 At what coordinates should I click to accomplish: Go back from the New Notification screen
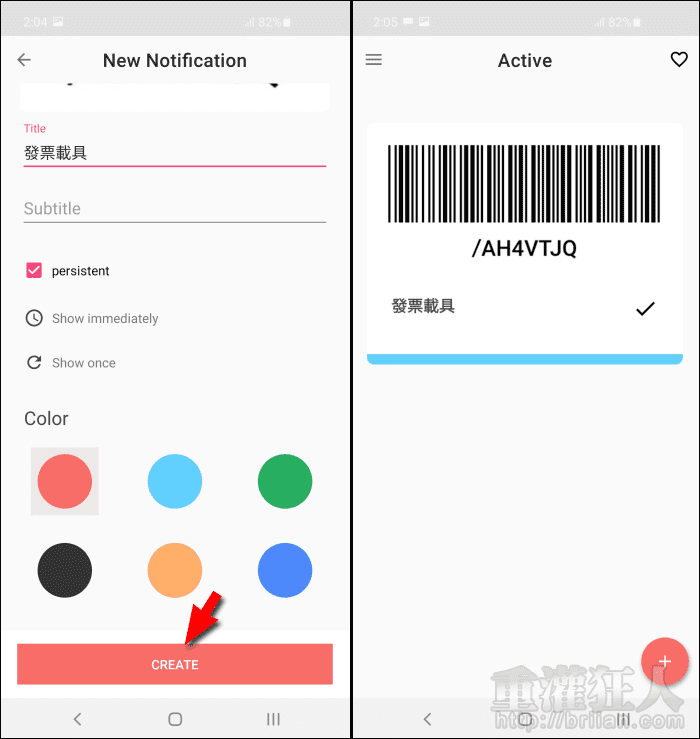(24, 60)
